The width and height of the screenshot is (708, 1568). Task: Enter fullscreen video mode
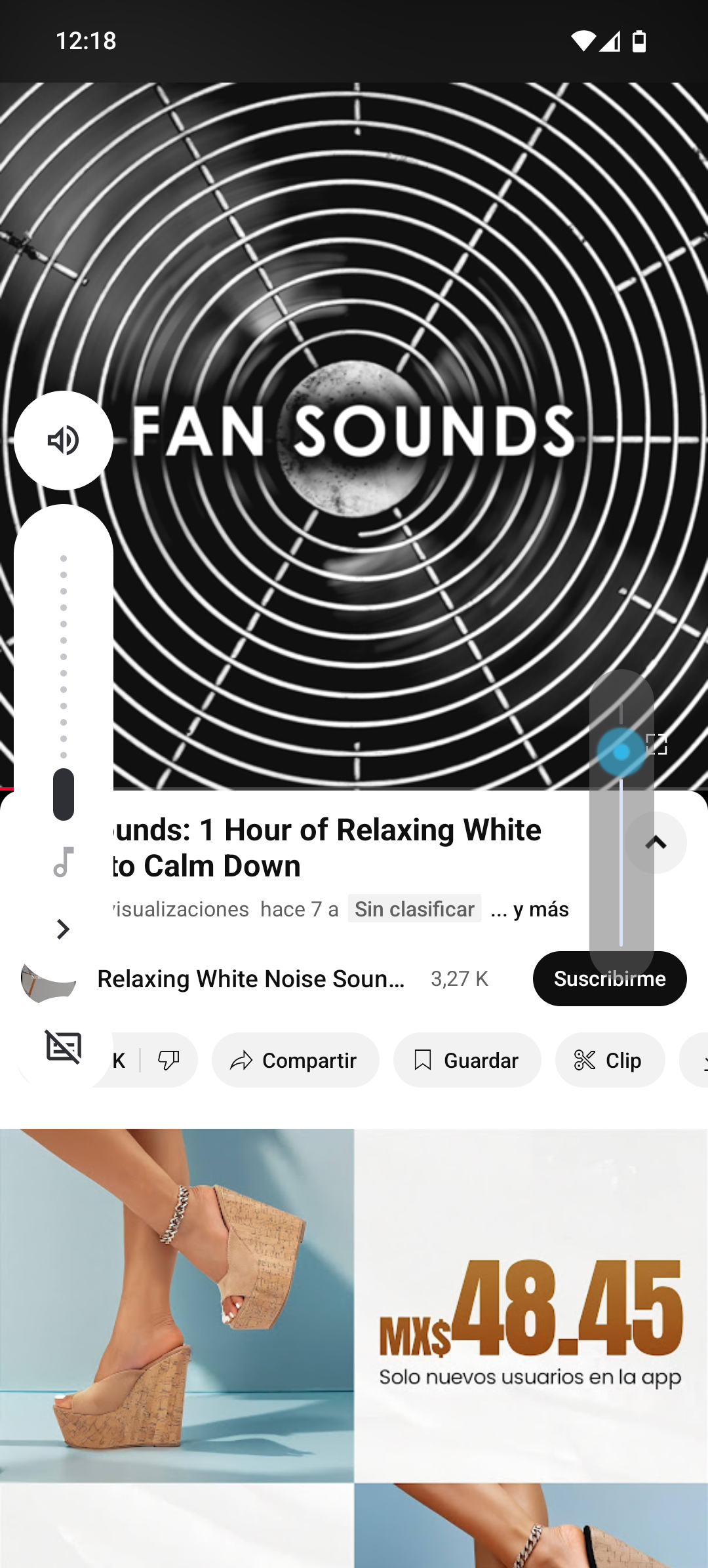(x=658, y=744)
